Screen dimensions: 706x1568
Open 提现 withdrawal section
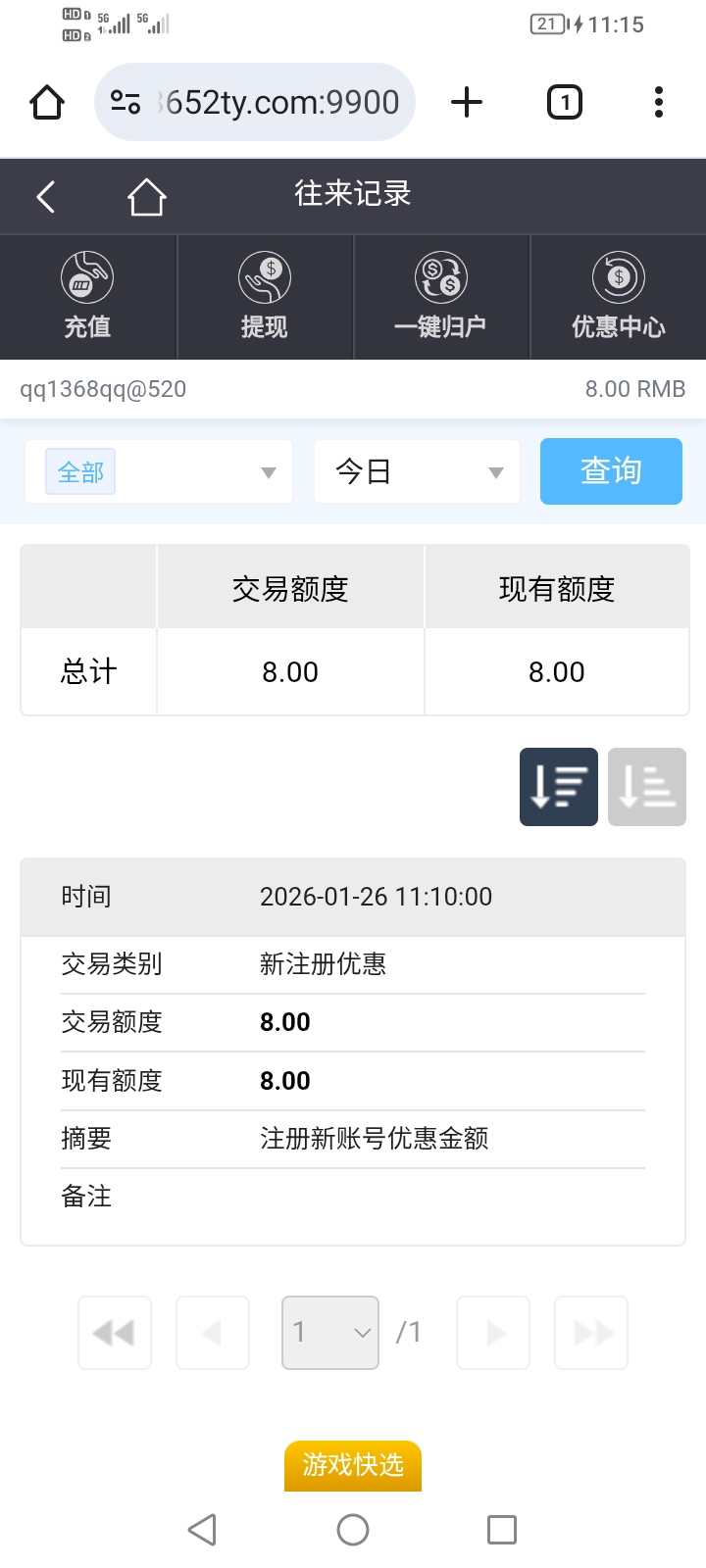pyautogui.click(x=265, y=297)
